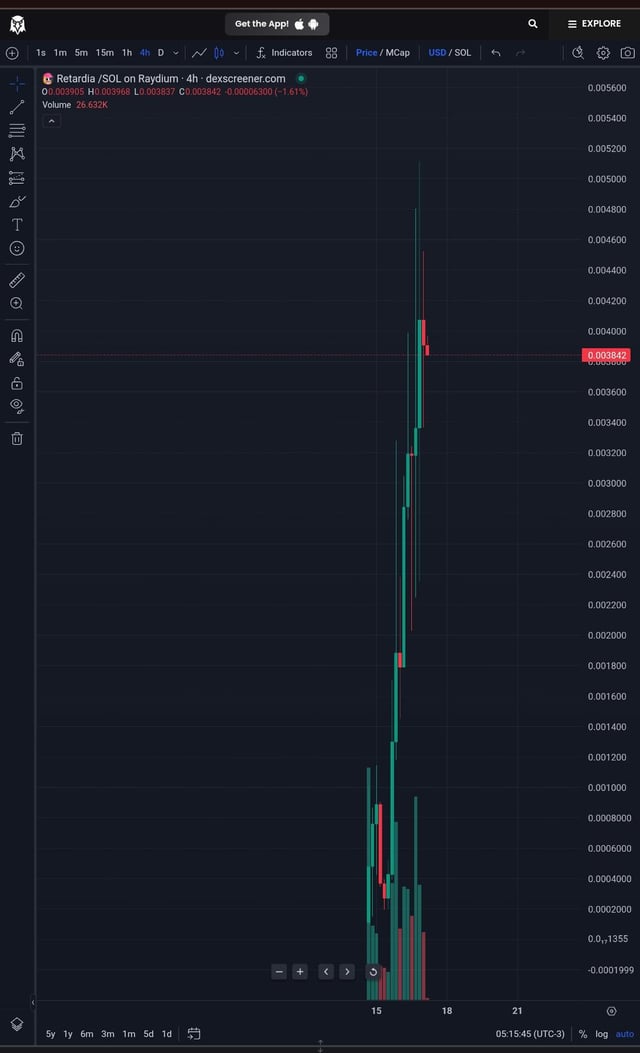Set the range to 5d
The width and height of the screenshot is (640, 1053).
click(x=148, y=1034)
